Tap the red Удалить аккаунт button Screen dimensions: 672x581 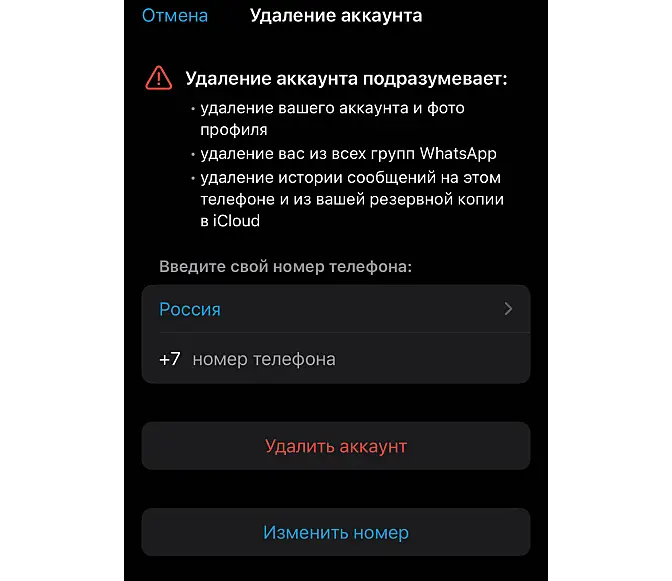coord(335,446)
